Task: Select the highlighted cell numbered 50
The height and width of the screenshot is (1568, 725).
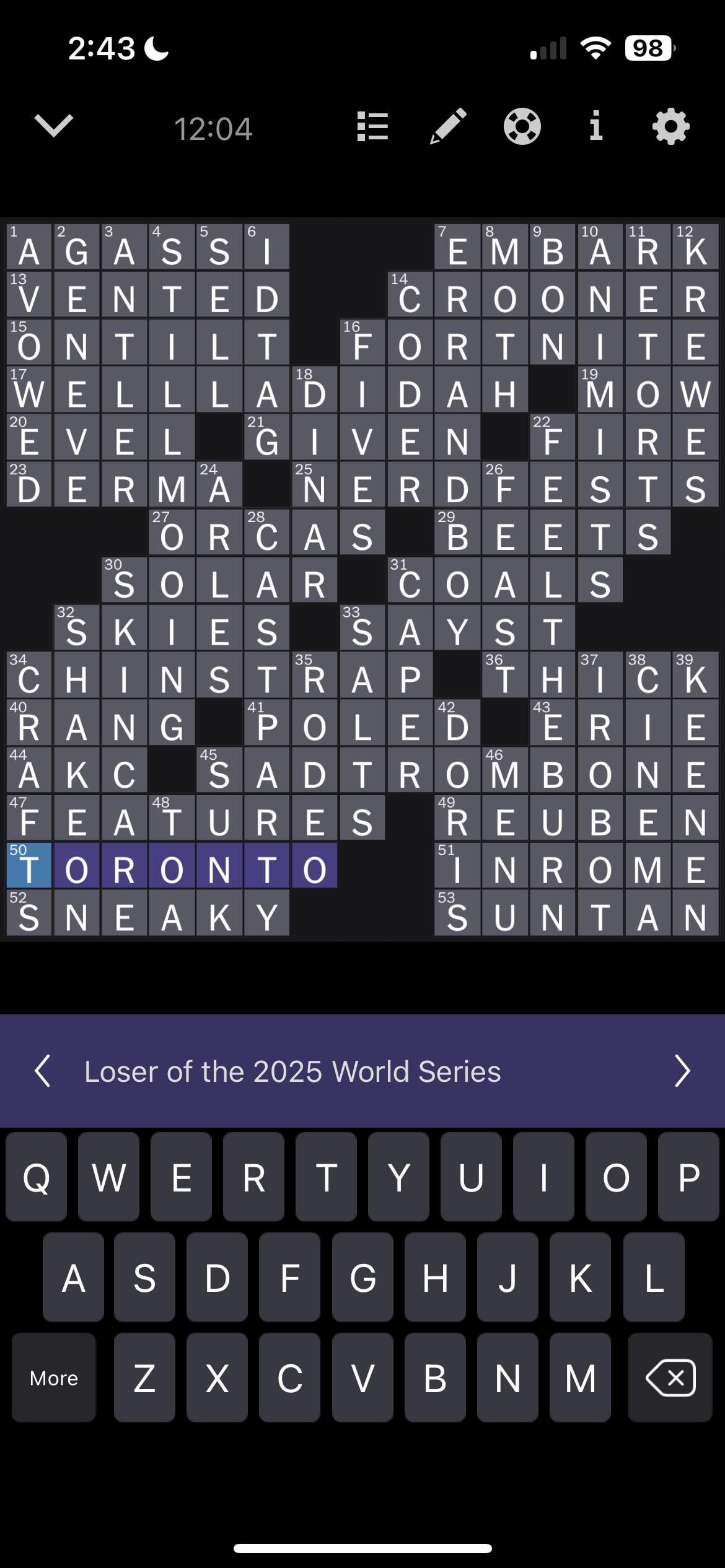Action: coord(29,866)
